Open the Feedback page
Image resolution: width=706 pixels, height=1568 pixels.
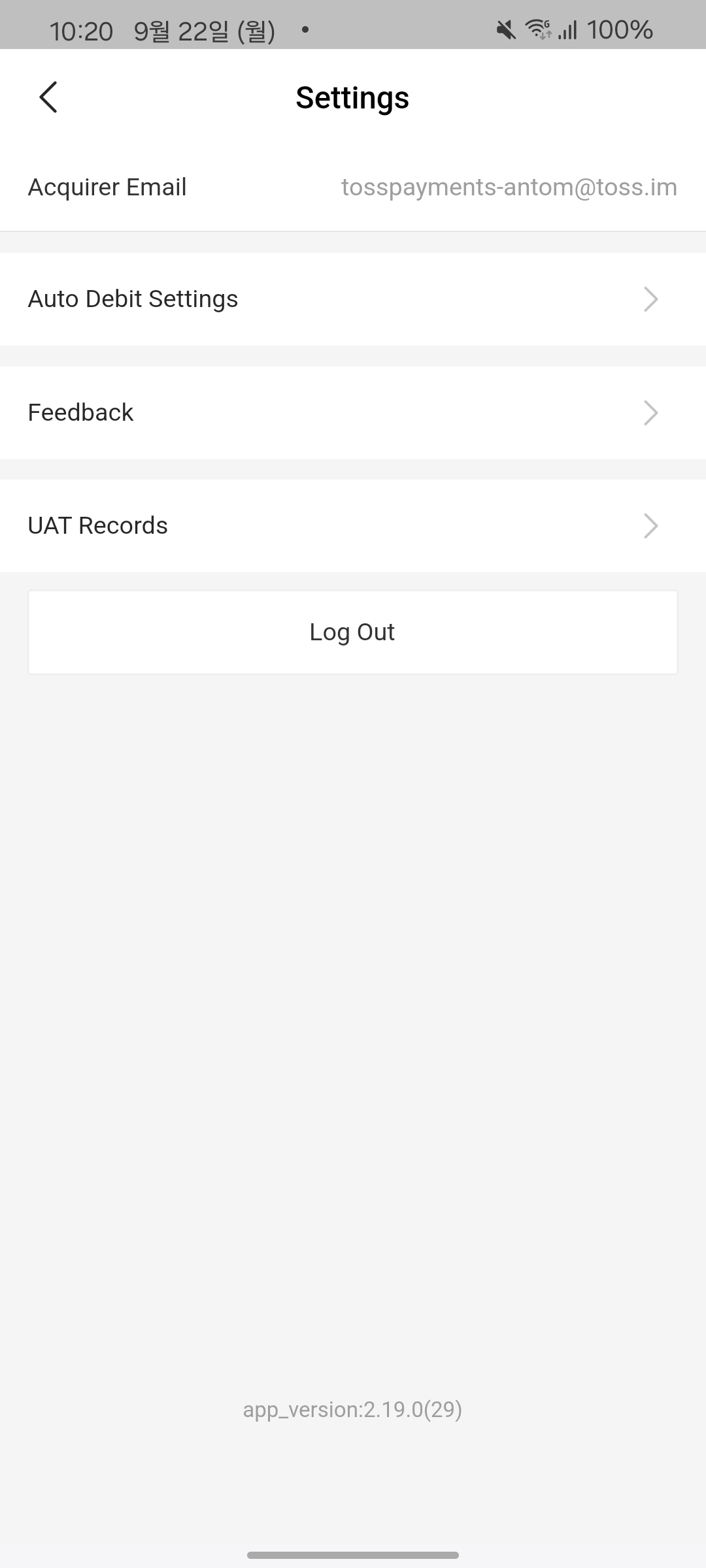pyautogui.click(x=353, y=413)
